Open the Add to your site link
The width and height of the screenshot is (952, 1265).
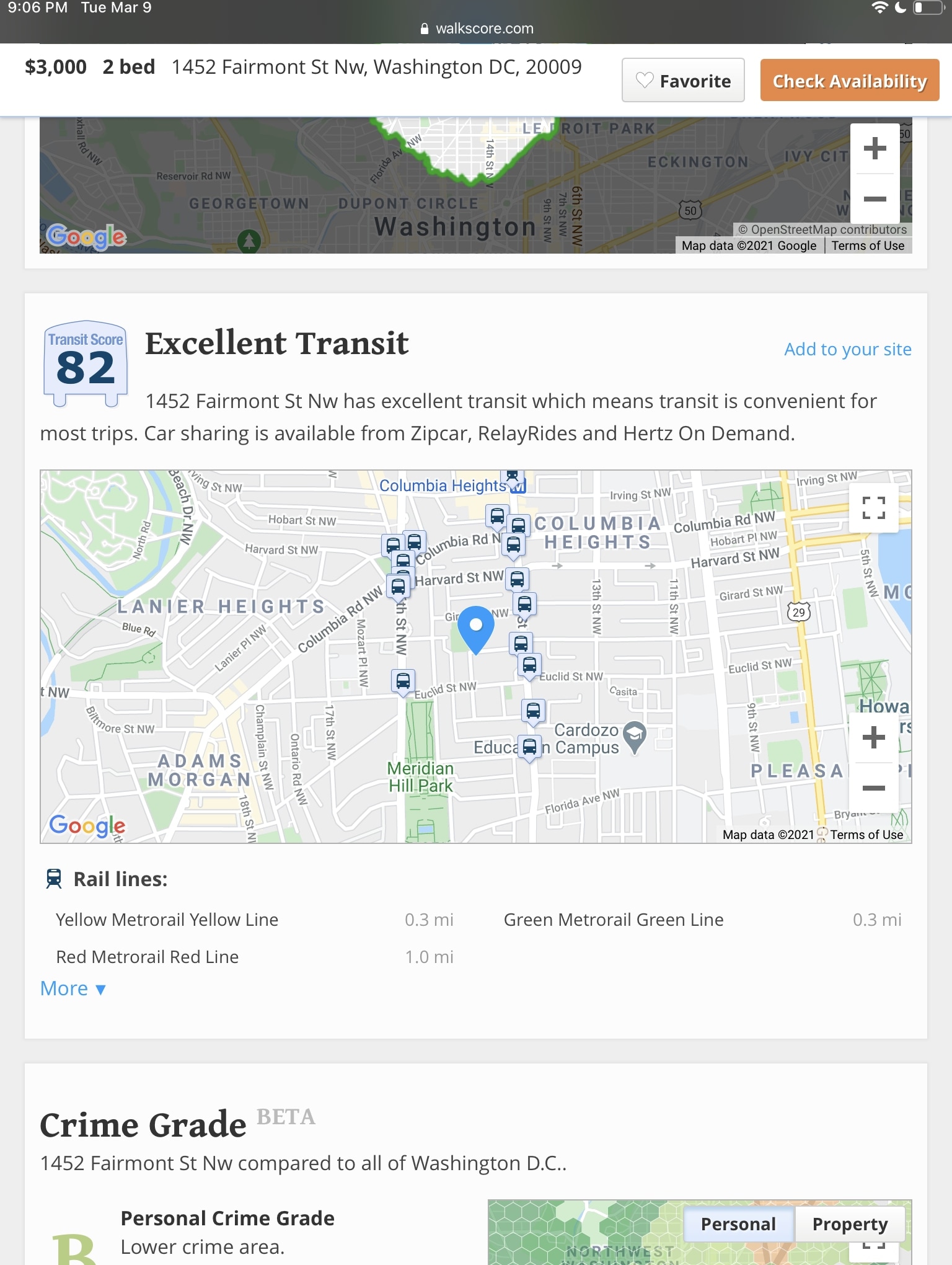[x=847, y=349]
